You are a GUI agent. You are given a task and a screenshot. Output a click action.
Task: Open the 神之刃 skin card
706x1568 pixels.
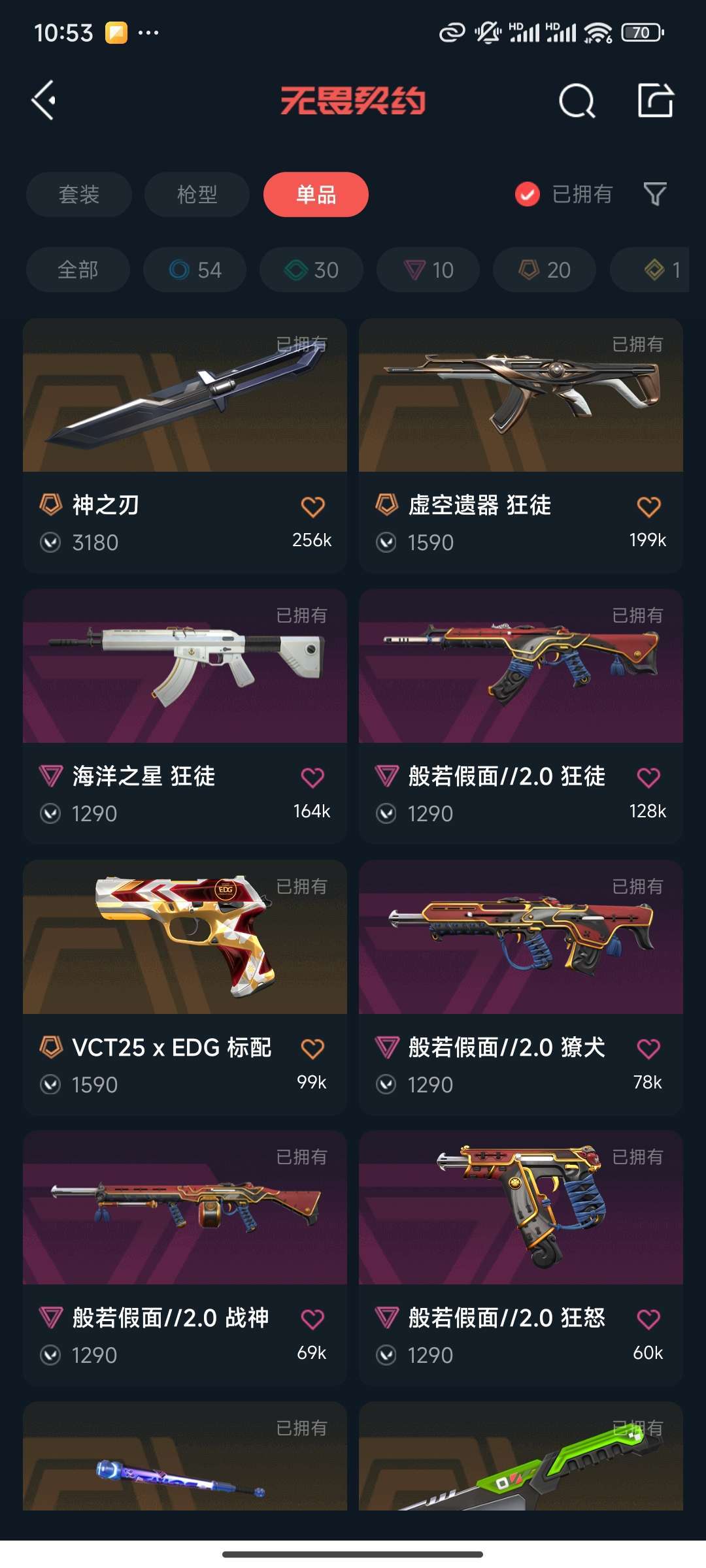[185, 446]
